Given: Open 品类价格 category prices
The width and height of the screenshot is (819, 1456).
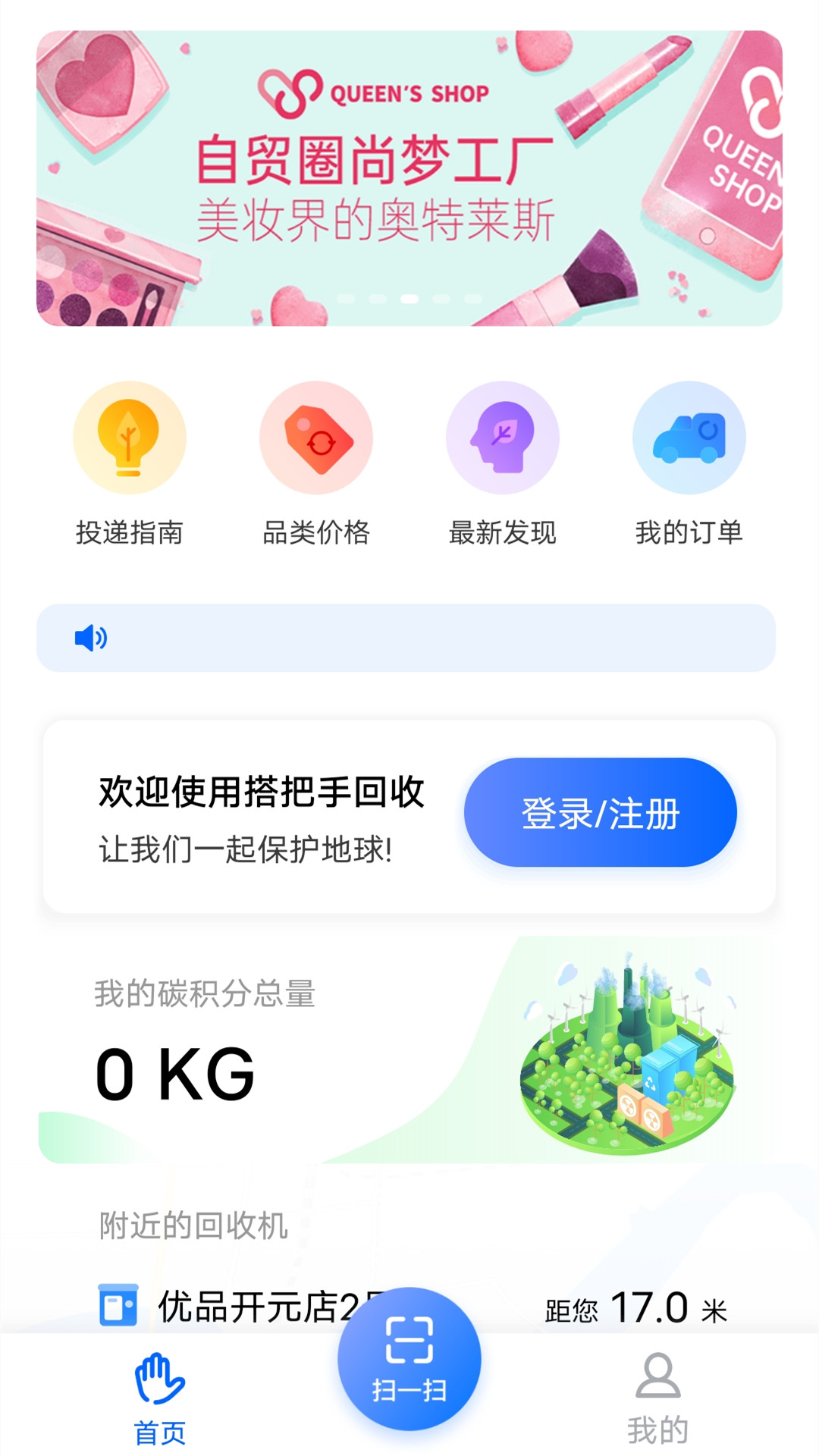Looking at the screenshot, I should (316, 463).
